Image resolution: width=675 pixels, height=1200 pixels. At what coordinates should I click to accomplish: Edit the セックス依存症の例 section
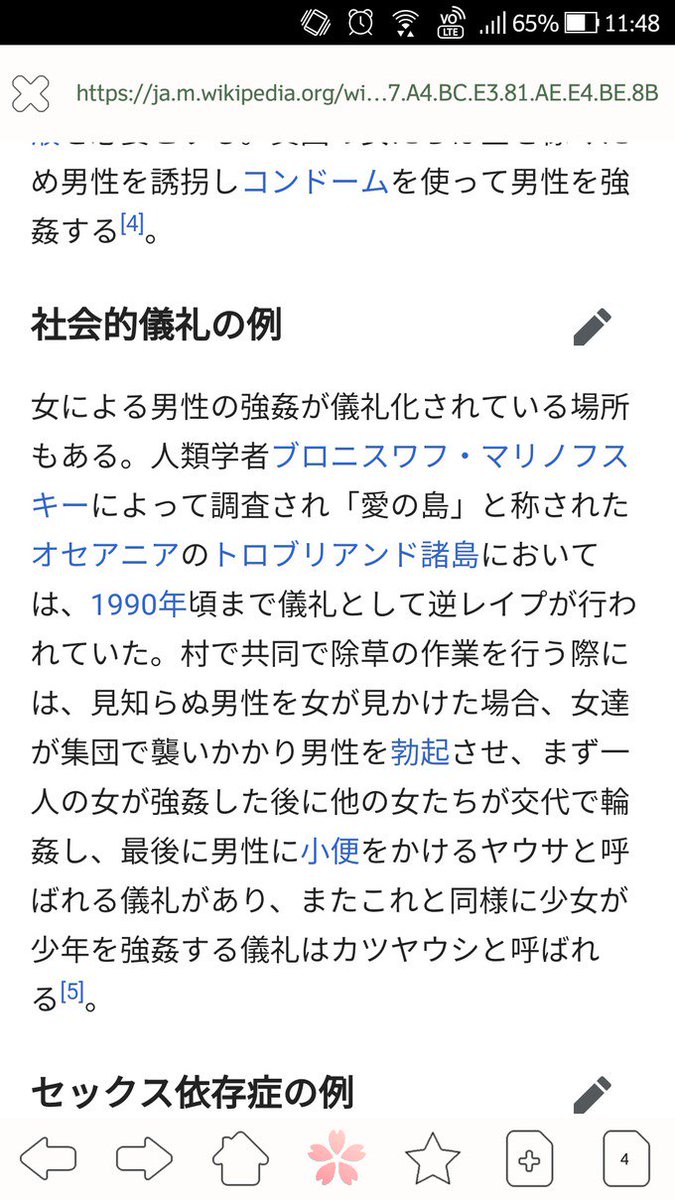tap(592, 1094)
